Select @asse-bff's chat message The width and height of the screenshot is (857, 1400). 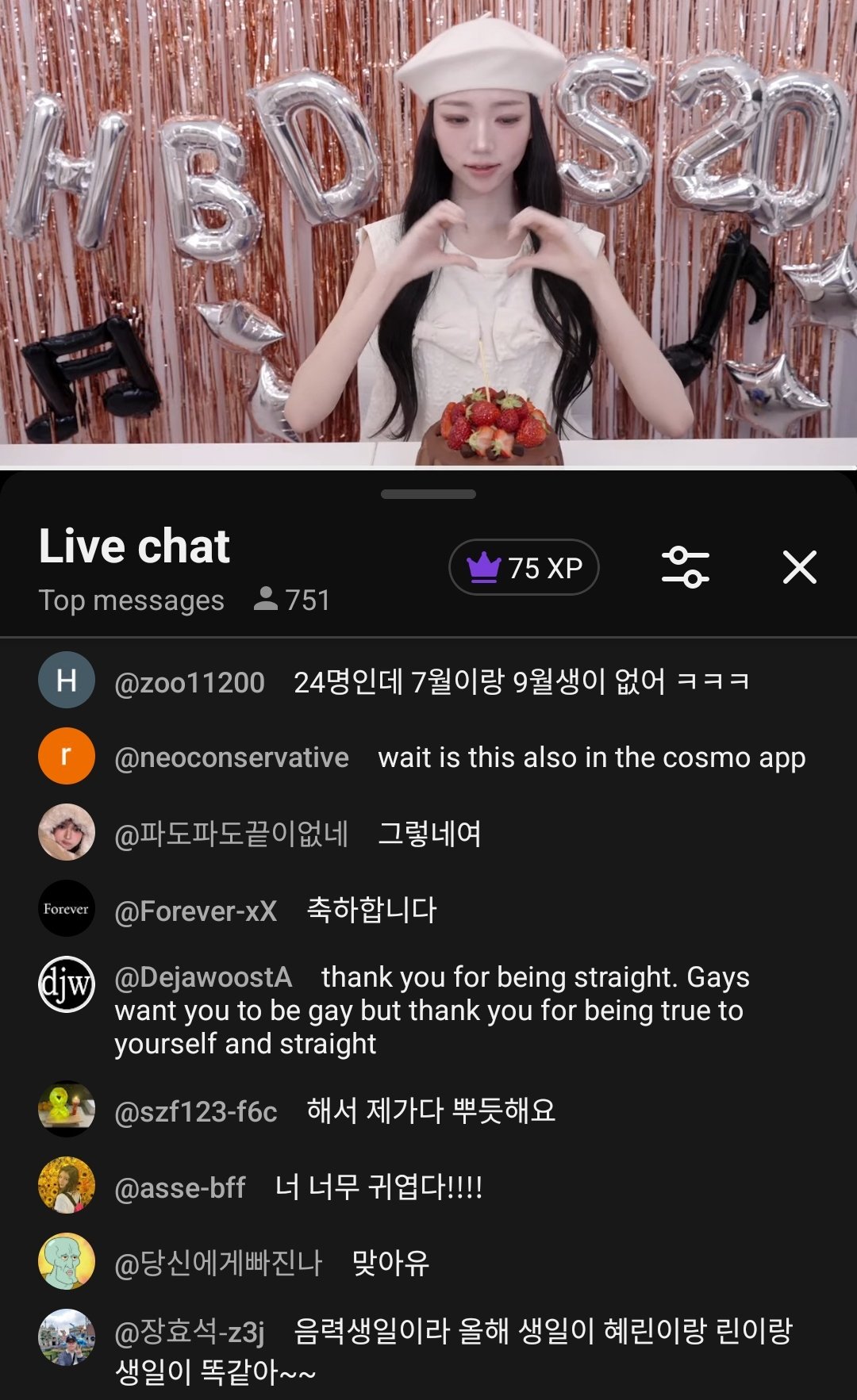click(x=428, y=1187)
